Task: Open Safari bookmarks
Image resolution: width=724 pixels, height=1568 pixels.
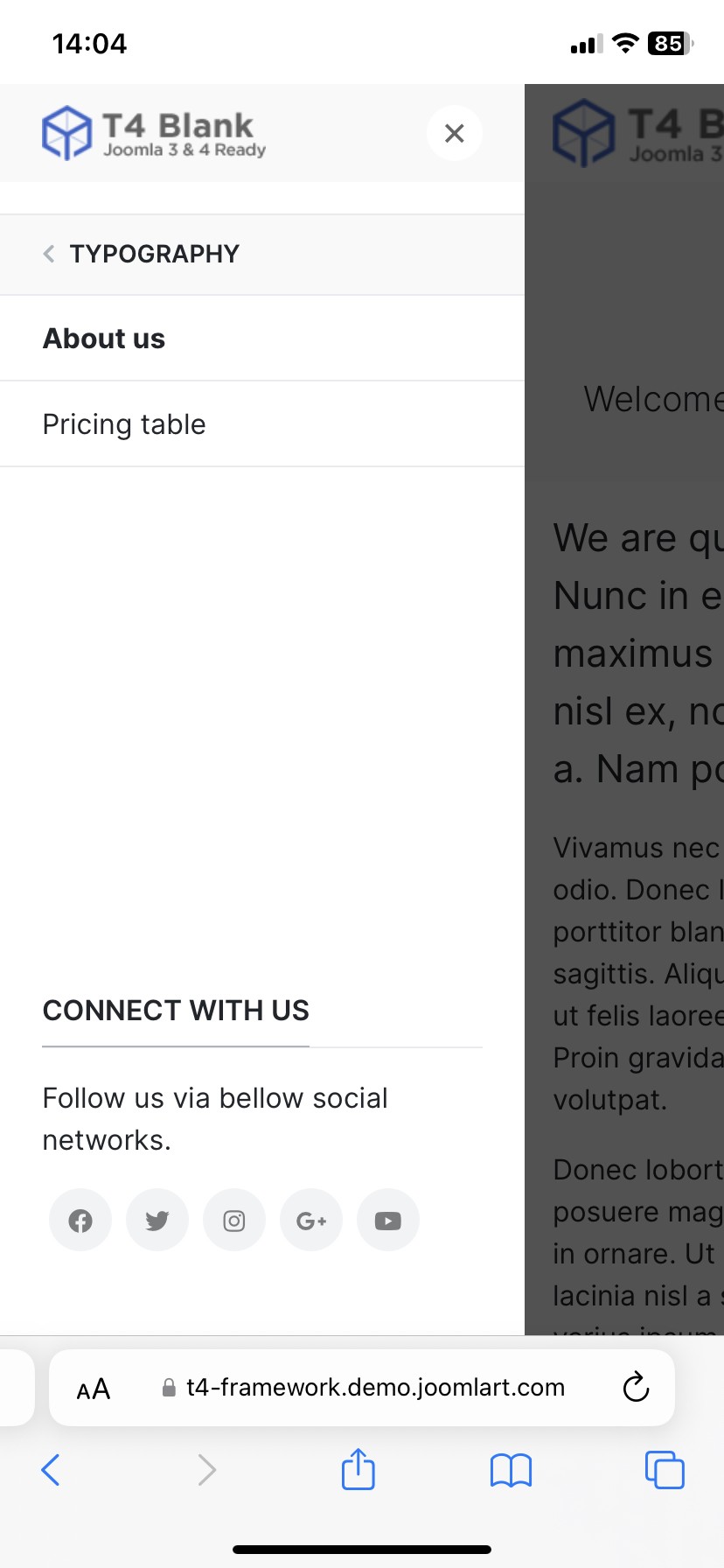Action: (x=512, y=1469)
